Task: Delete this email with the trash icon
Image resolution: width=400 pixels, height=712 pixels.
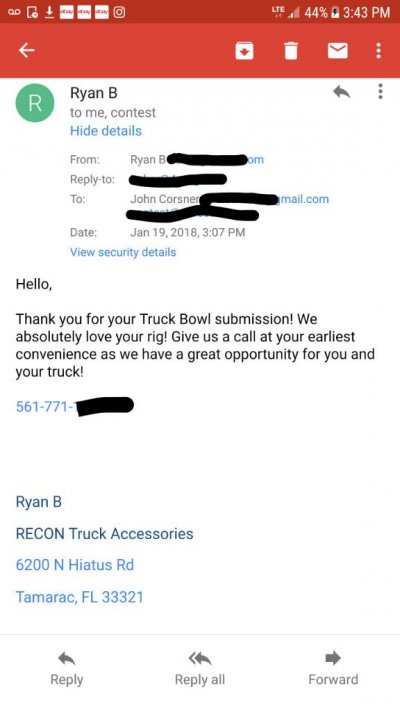Action: click(x=291, y=50)
